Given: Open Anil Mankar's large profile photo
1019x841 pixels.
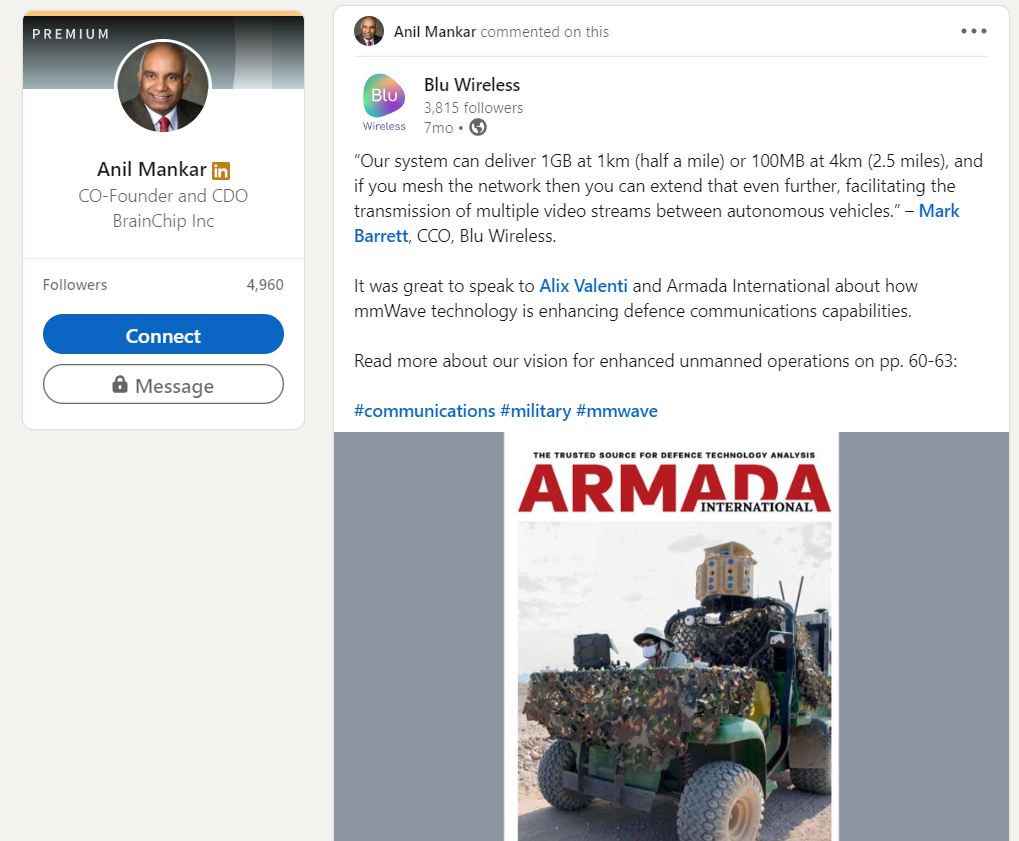Looking at the screenshot, I should tap(163, 87).
